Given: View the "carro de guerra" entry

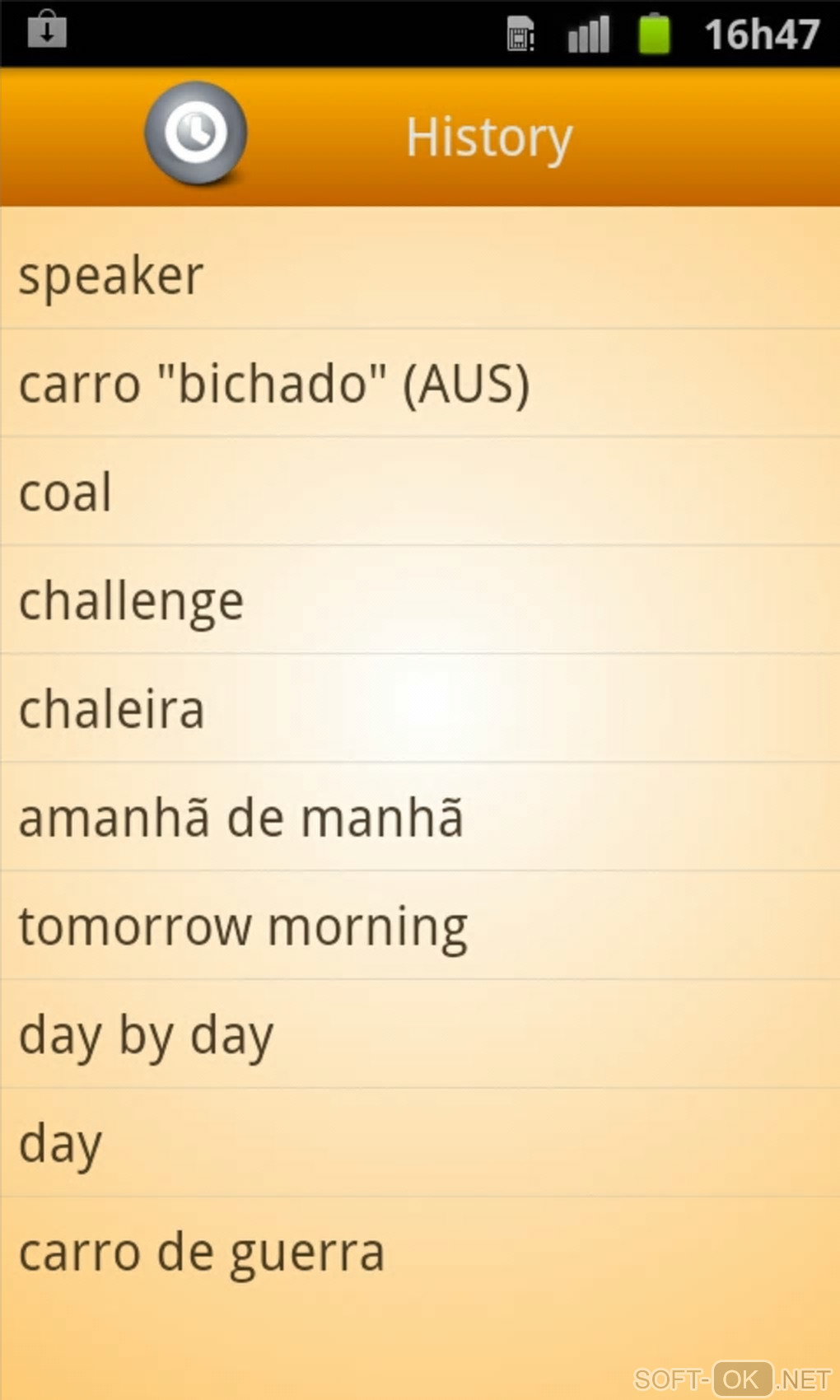Looking at the screenshot, I should 202,1253.
